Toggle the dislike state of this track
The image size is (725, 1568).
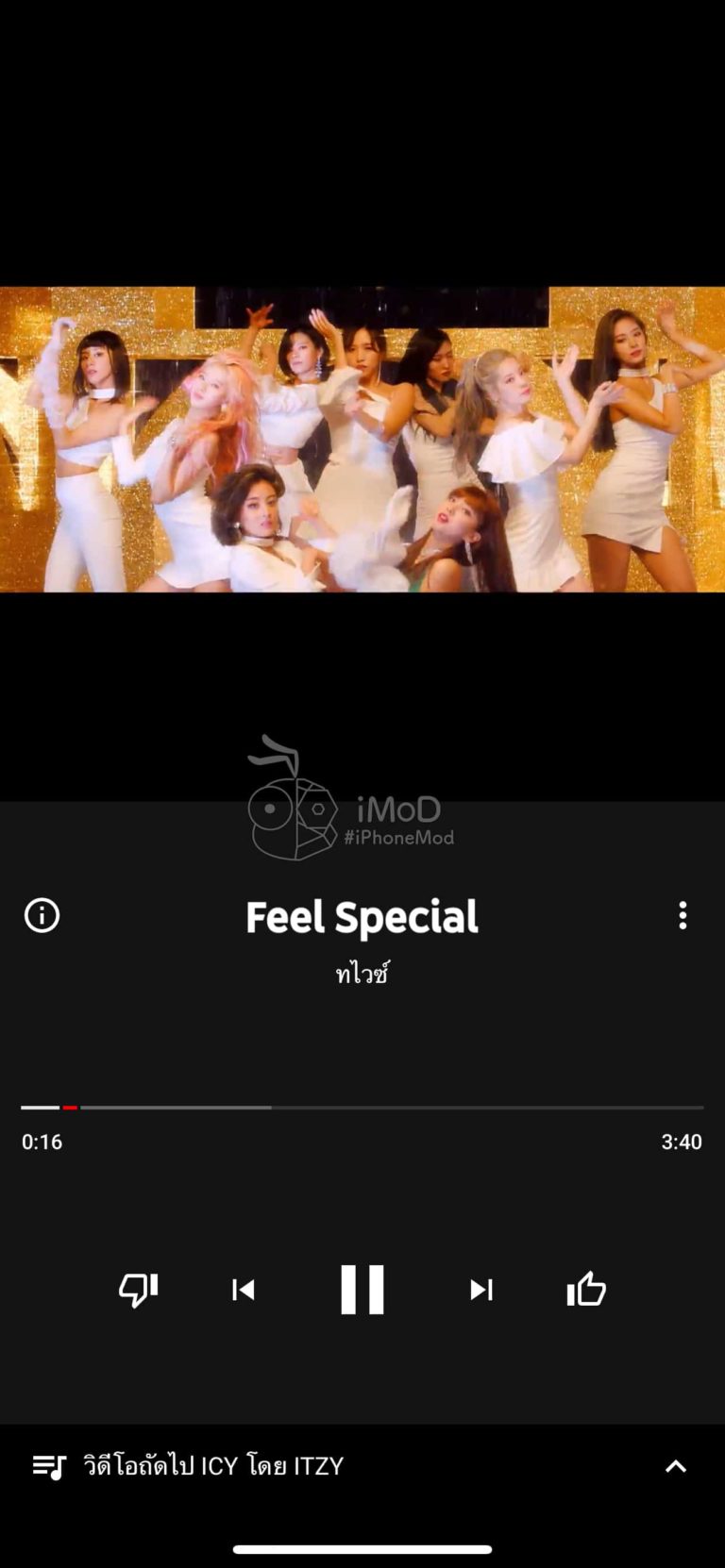(x=139, y=1290)
